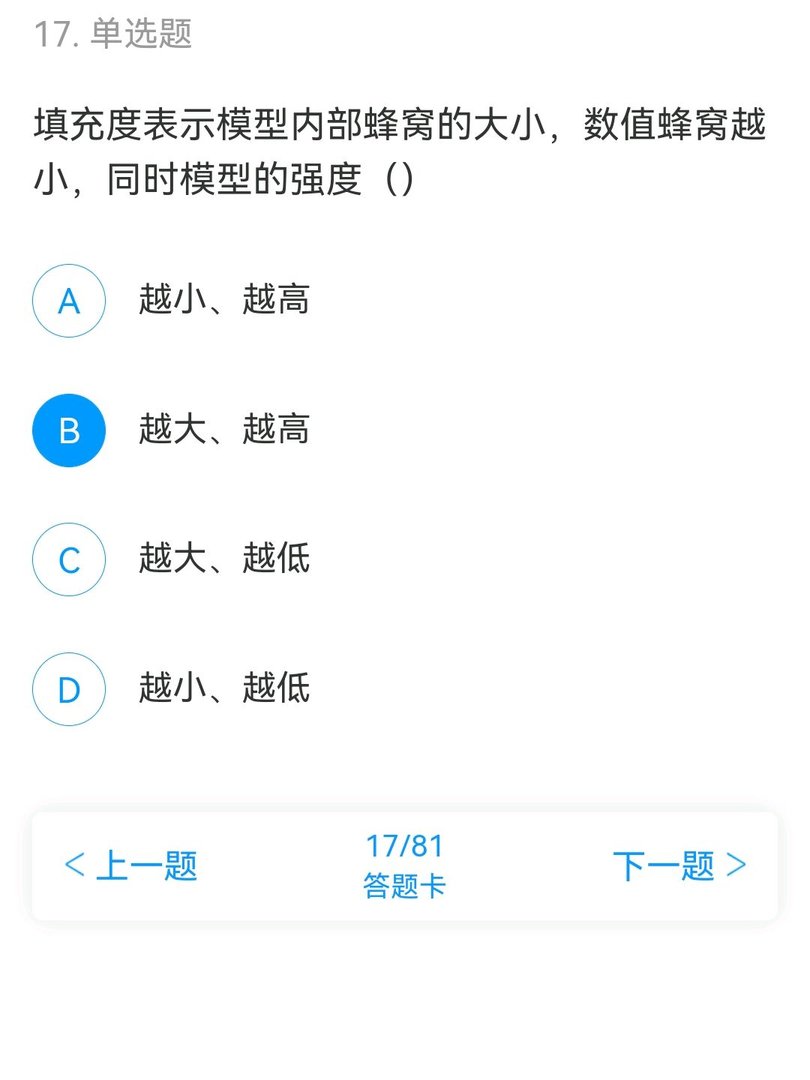
Task: Choose answer text 越小、越低
Action: point(224,689)
